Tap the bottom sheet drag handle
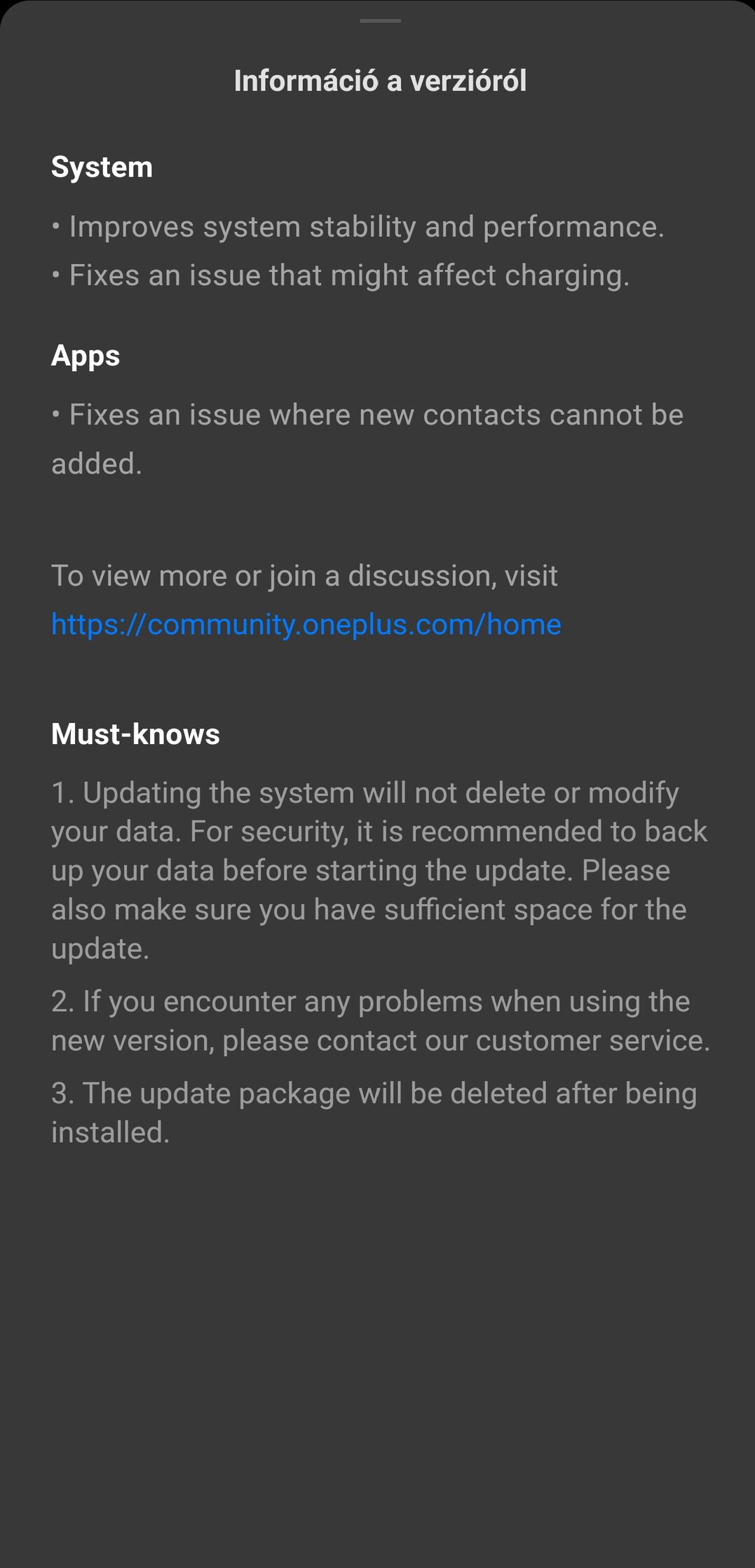755x1568 pixels. click(379, 21)
